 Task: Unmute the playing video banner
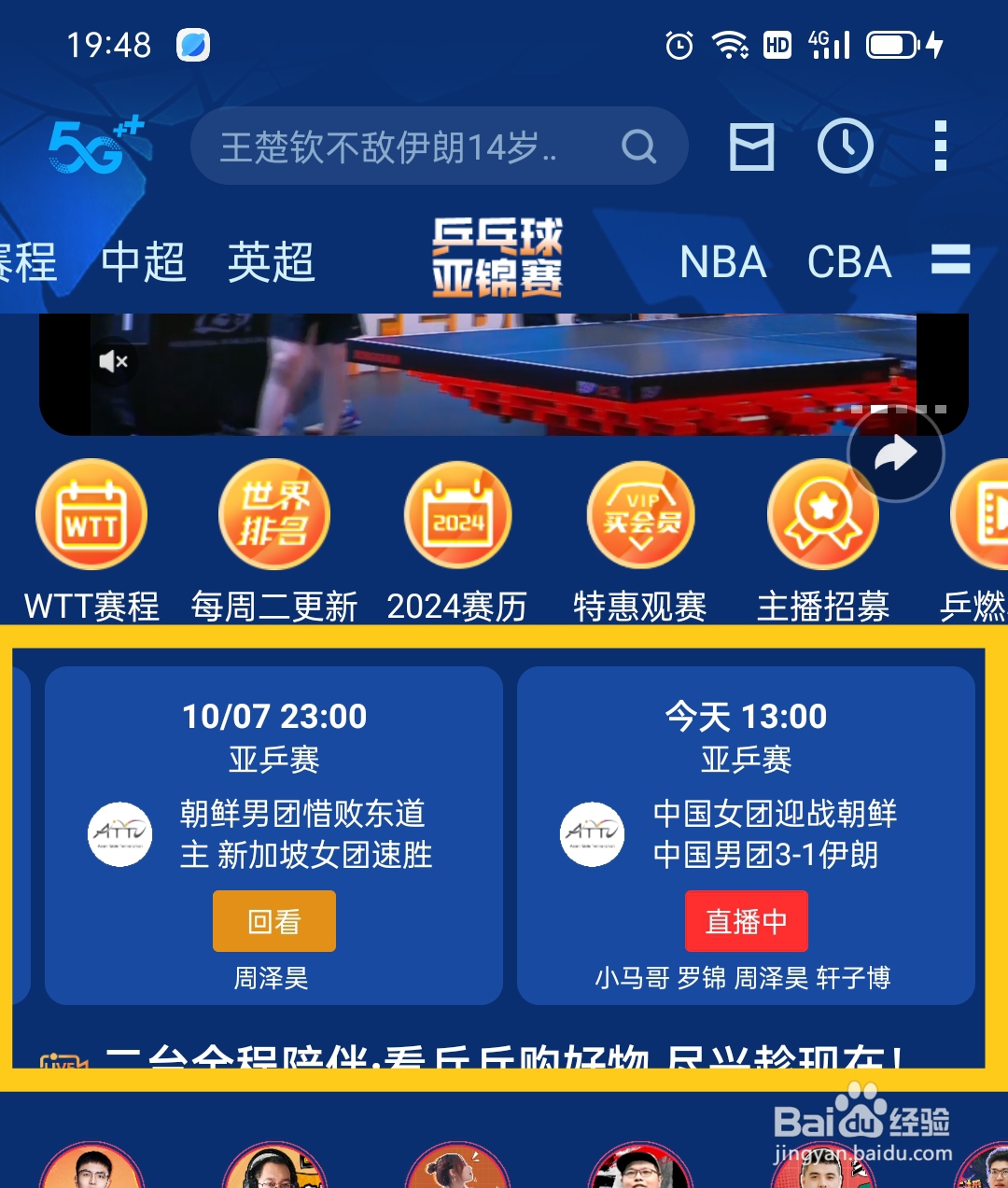click(115, 362)
